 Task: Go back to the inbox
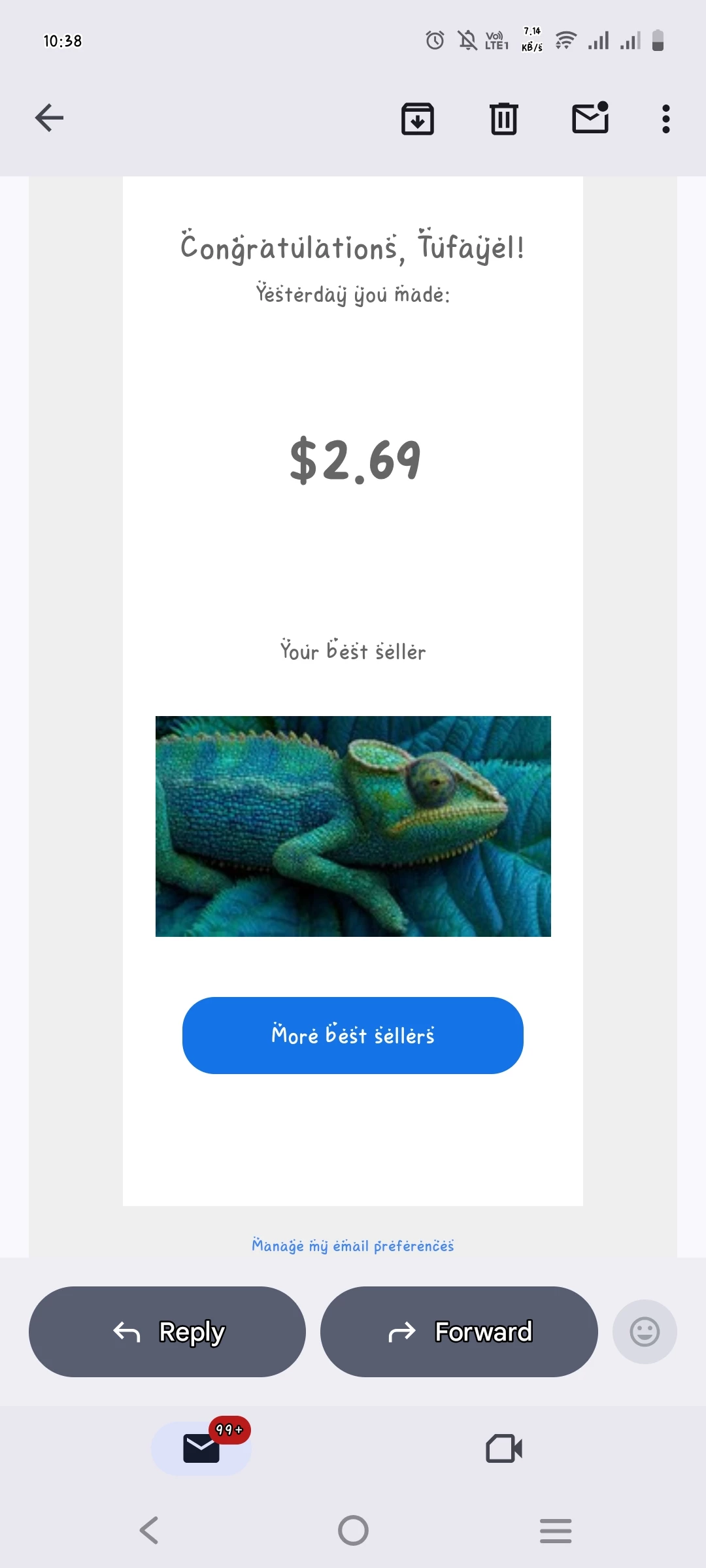[49, 118]
